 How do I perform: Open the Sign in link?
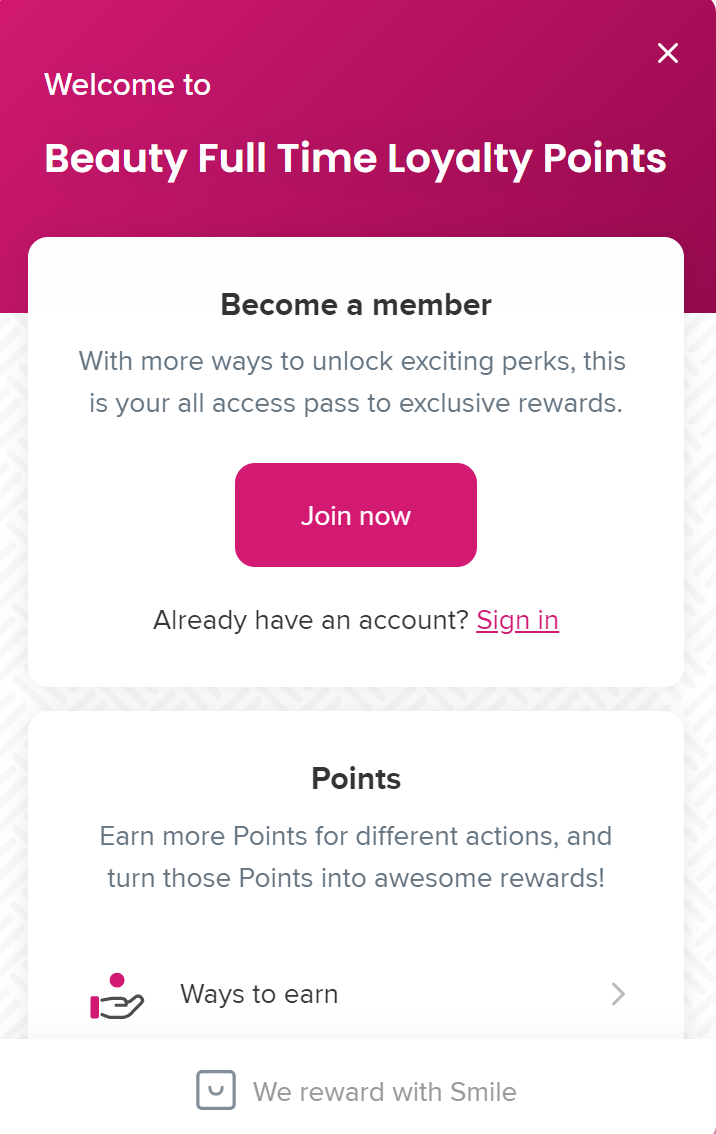coord(517,620)
